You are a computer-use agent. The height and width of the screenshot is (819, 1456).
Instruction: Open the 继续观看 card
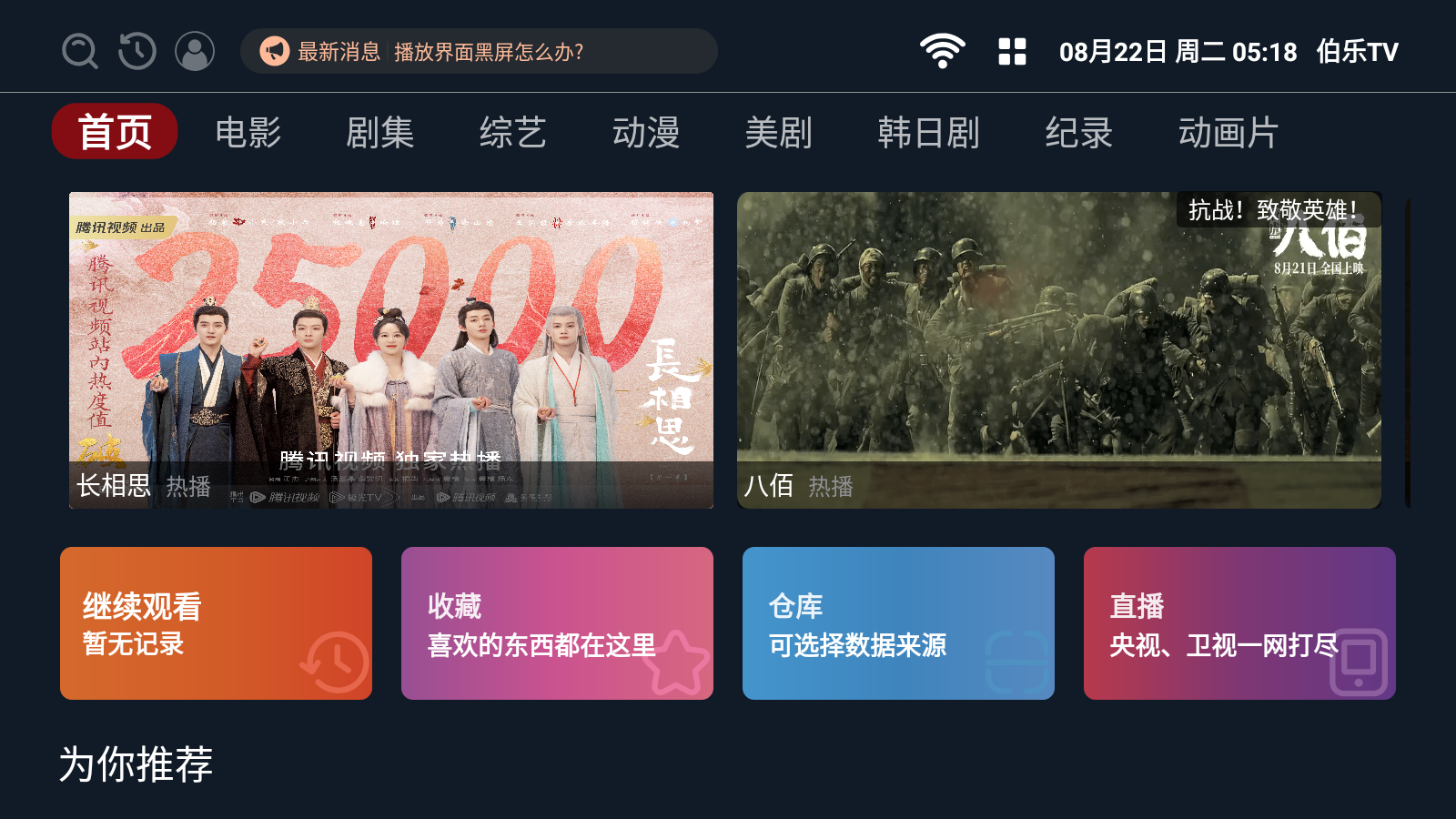216,623
